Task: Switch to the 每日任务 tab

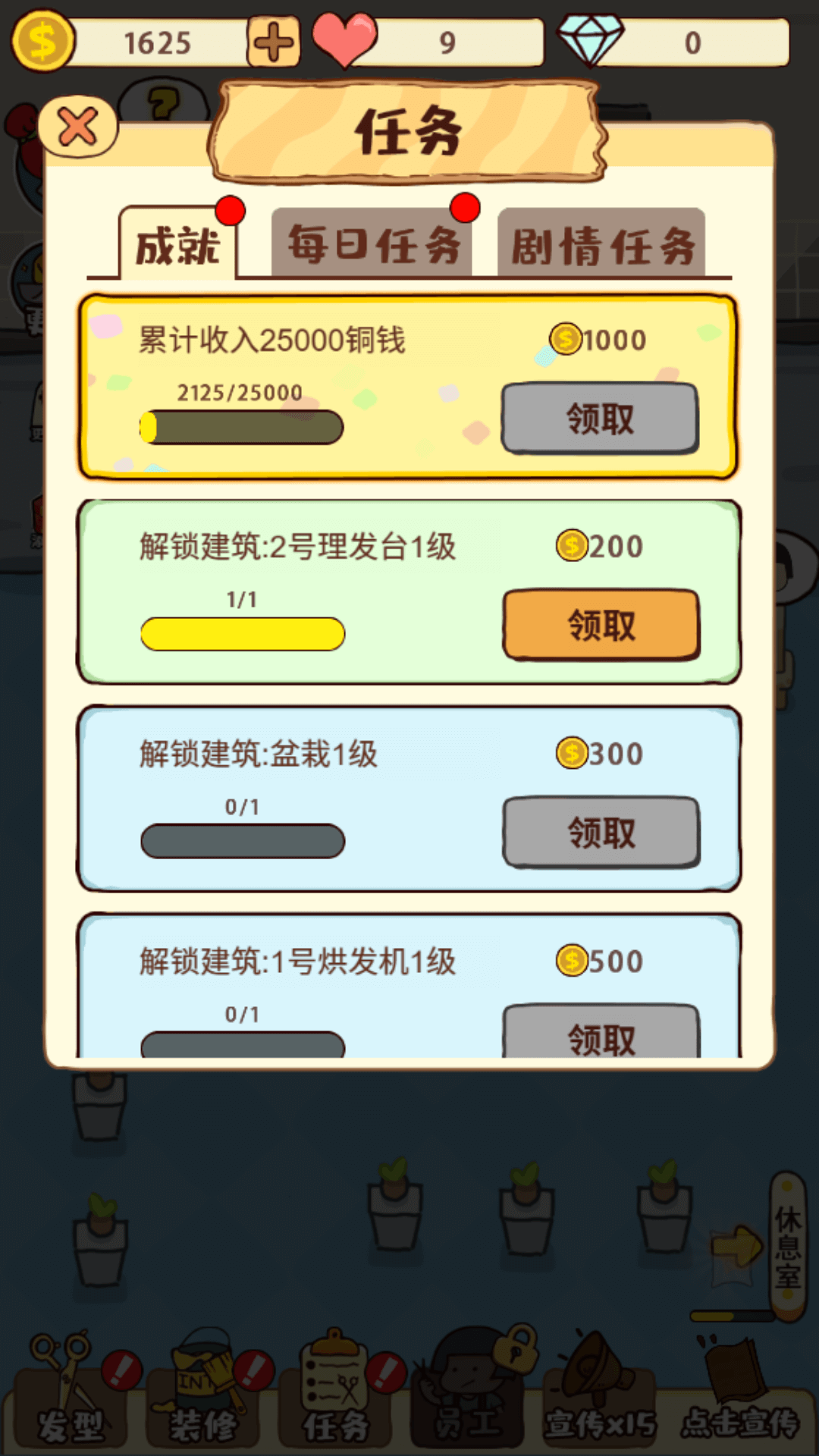Action: click(373, 245)
